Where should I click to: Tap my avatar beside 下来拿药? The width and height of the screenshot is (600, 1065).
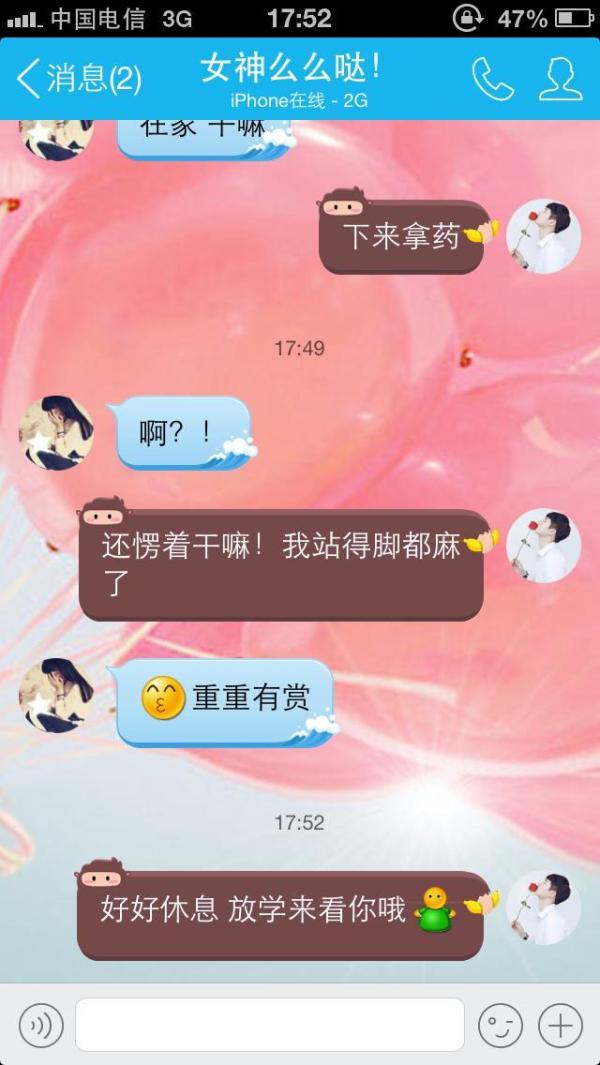[x=544, y=236]
